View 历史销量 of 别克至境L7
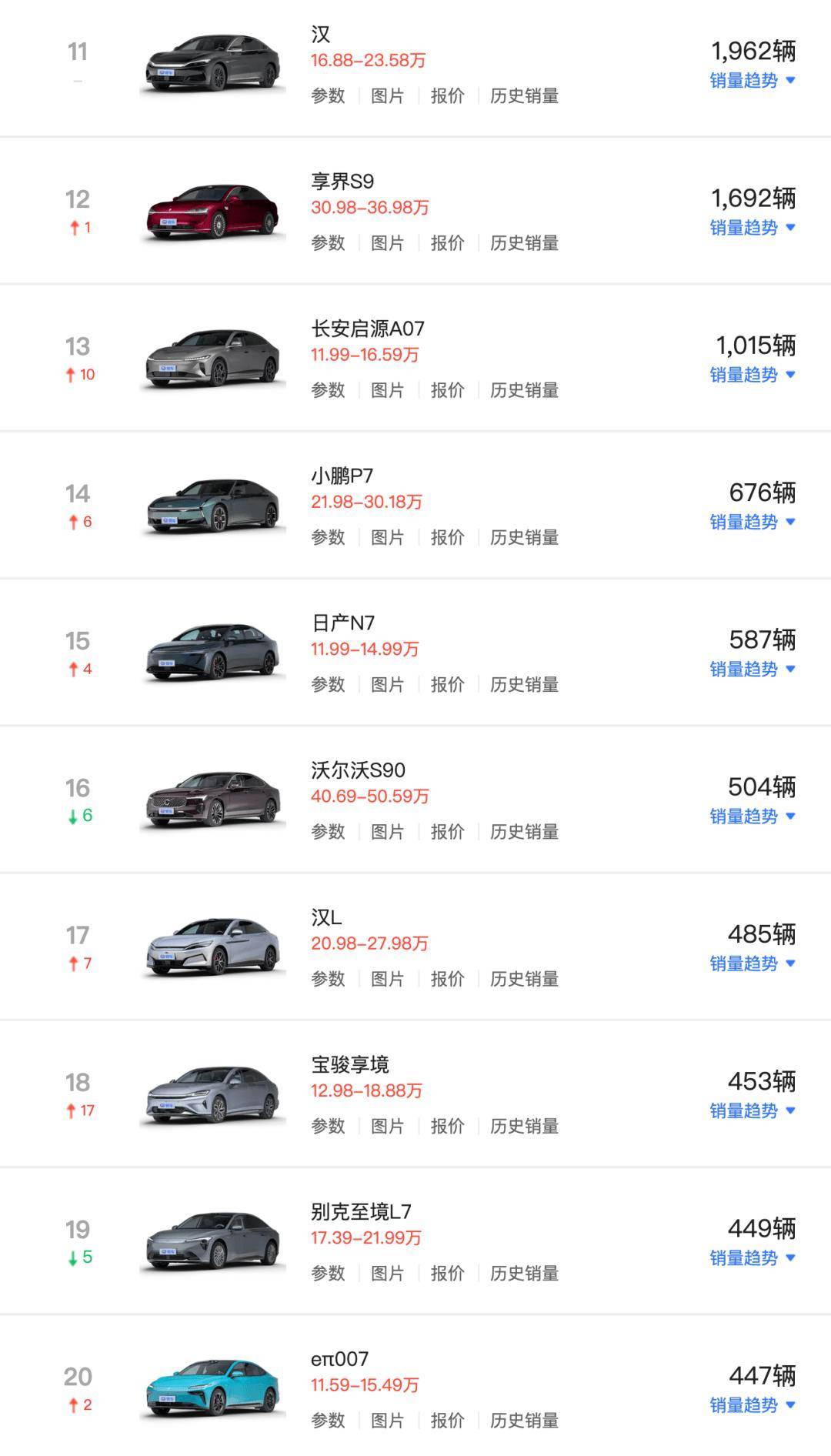The width and height of the screenshot is (831, 1456). coord(524,1273)
